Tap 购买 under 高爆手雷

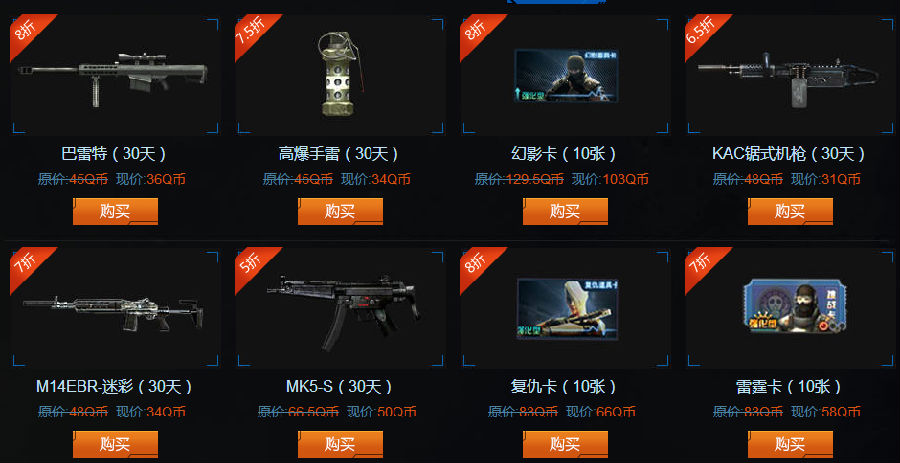pos(340,211)
